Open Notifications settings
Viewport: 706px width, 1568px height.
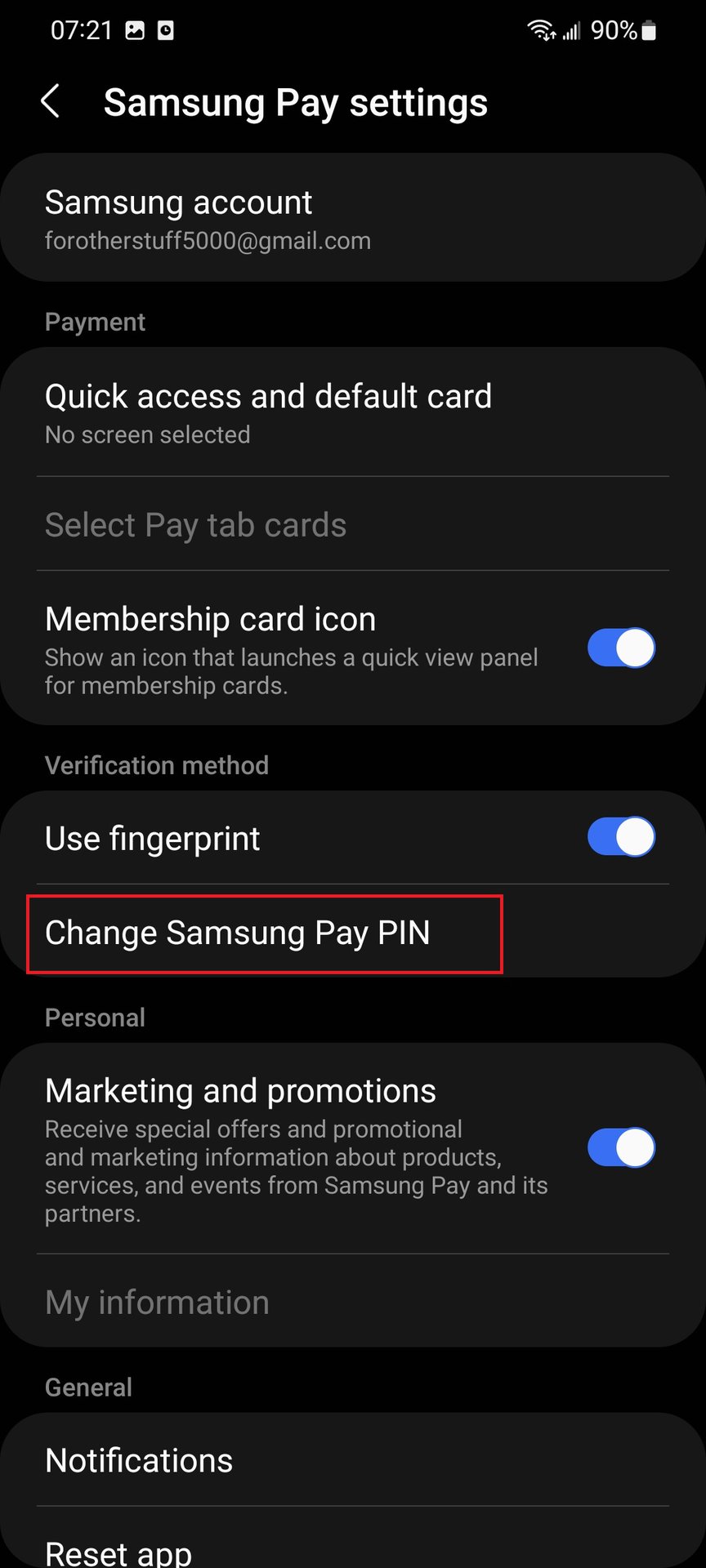351,1461
